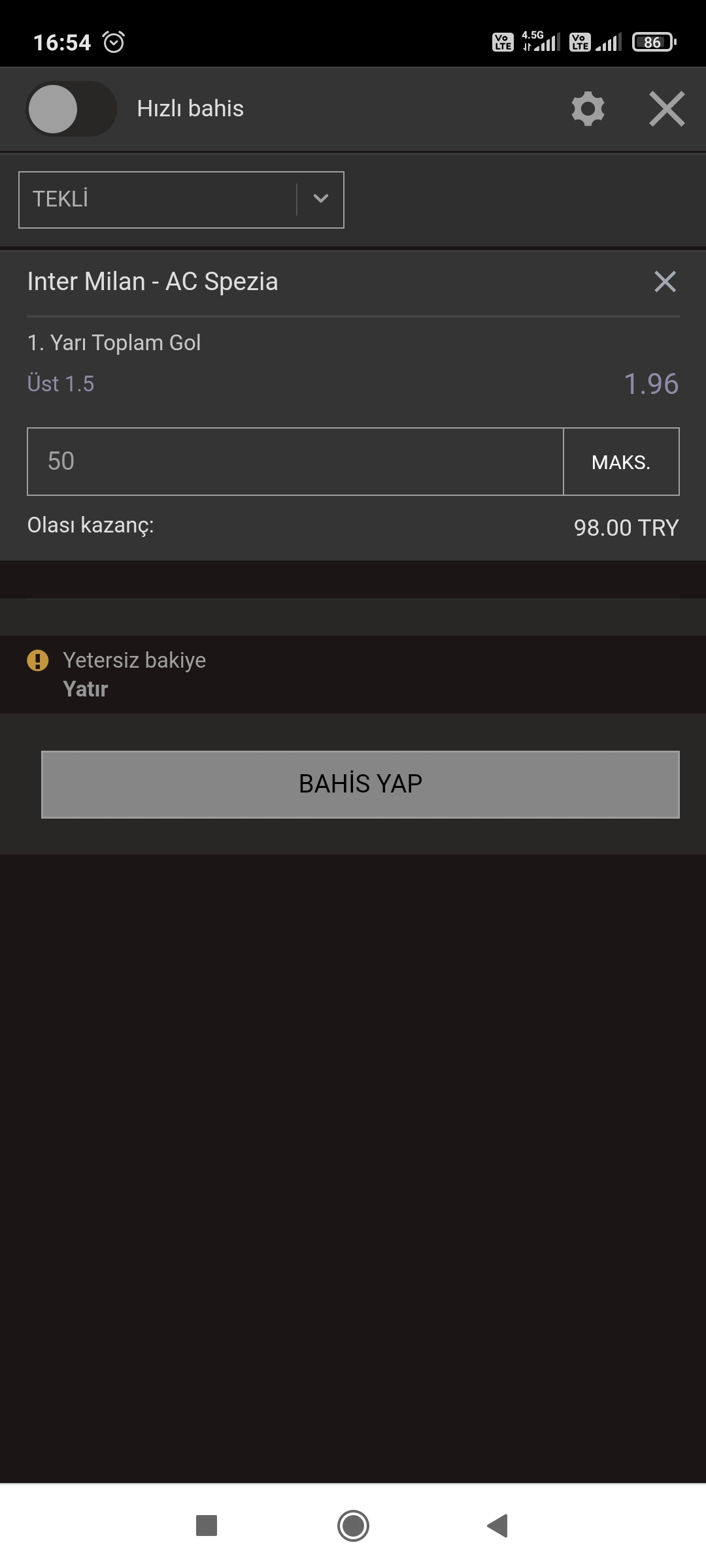Expand the TEKLİ bet type dropdown
This screenshot has height=1568, width=706.
pos(181,200)
